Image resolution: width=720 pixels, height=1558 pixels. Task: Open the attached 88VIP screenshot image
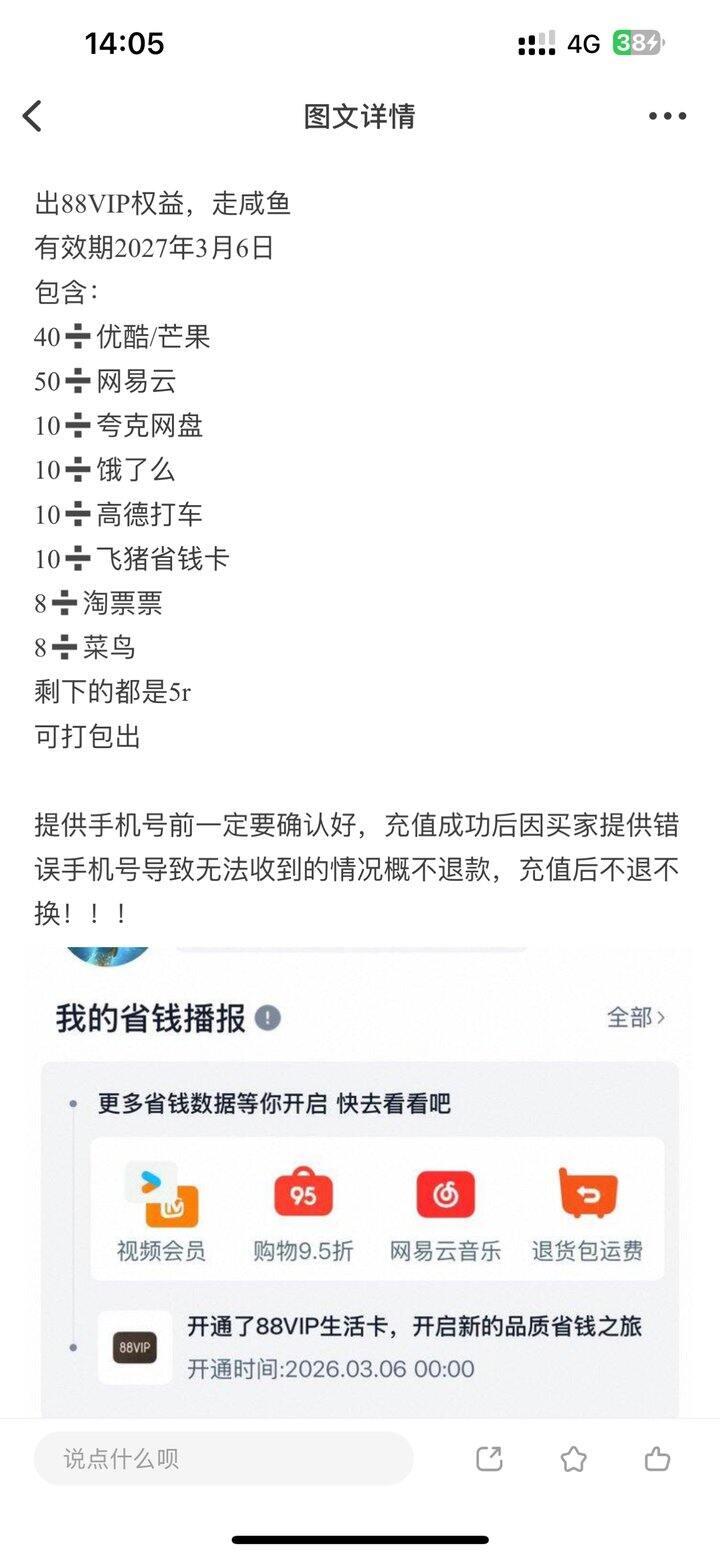(x=359, y=1182)
